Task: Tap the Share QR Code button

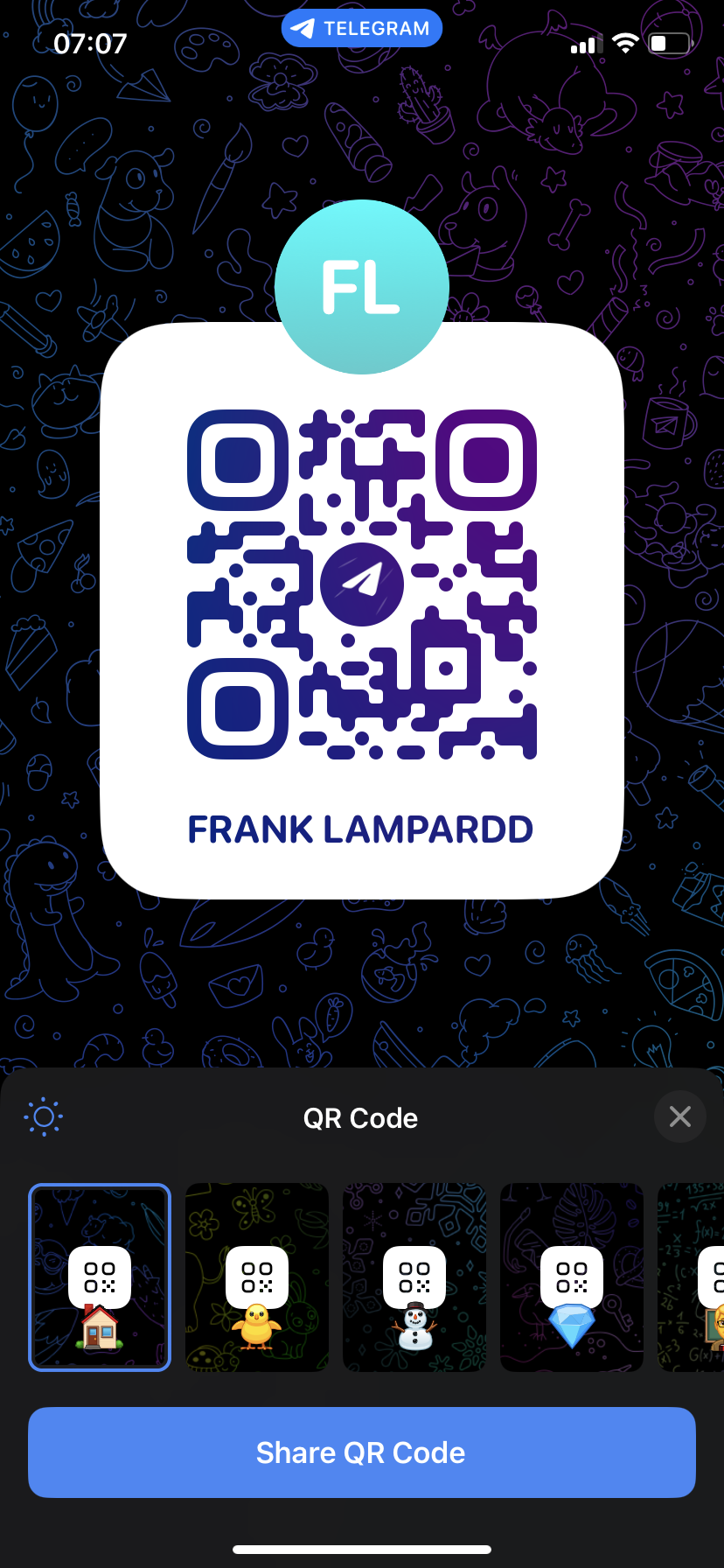Action: [362, 1452]
